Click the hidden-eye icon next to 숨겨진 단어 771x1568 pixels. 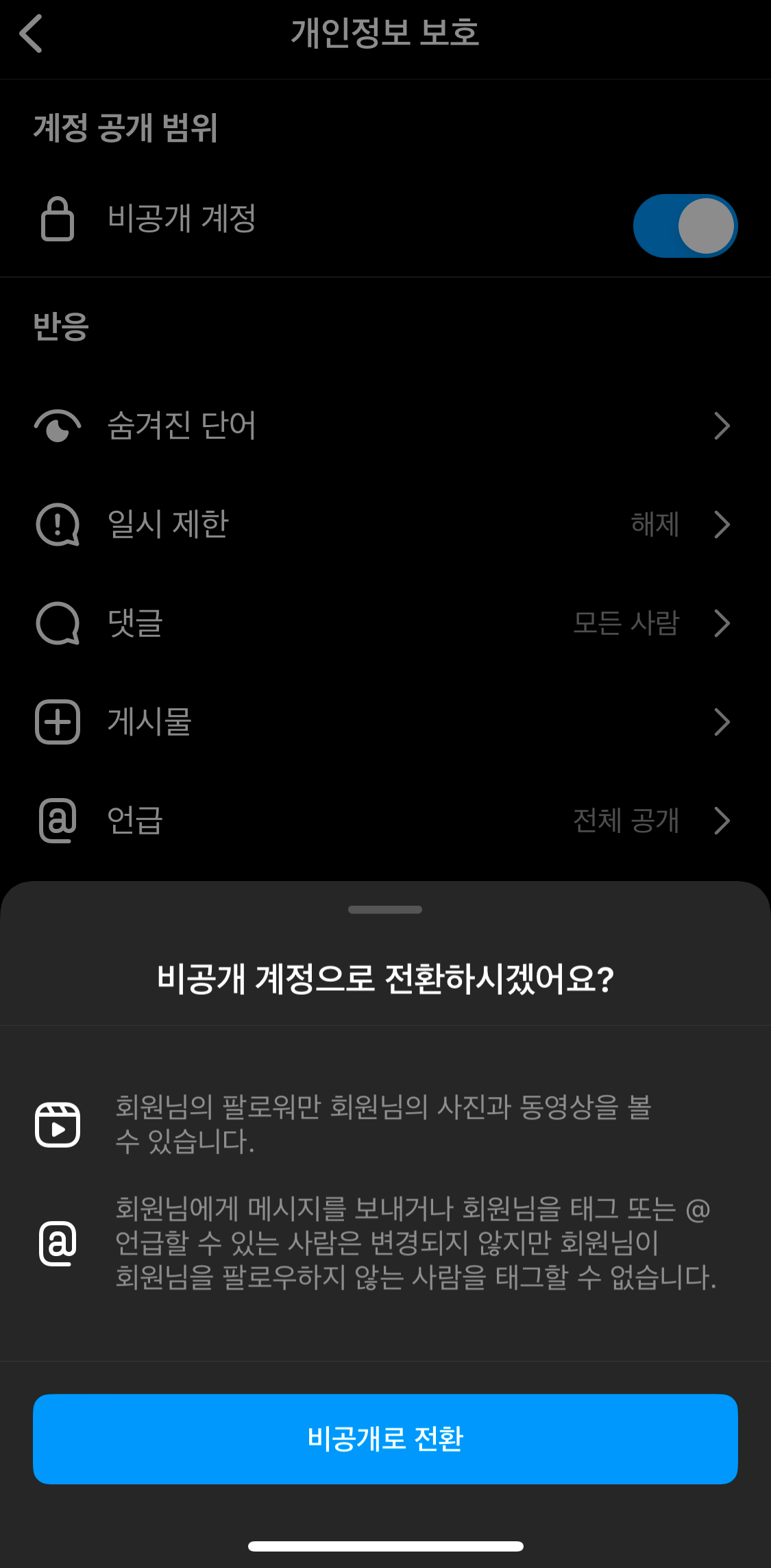(58, 426)
